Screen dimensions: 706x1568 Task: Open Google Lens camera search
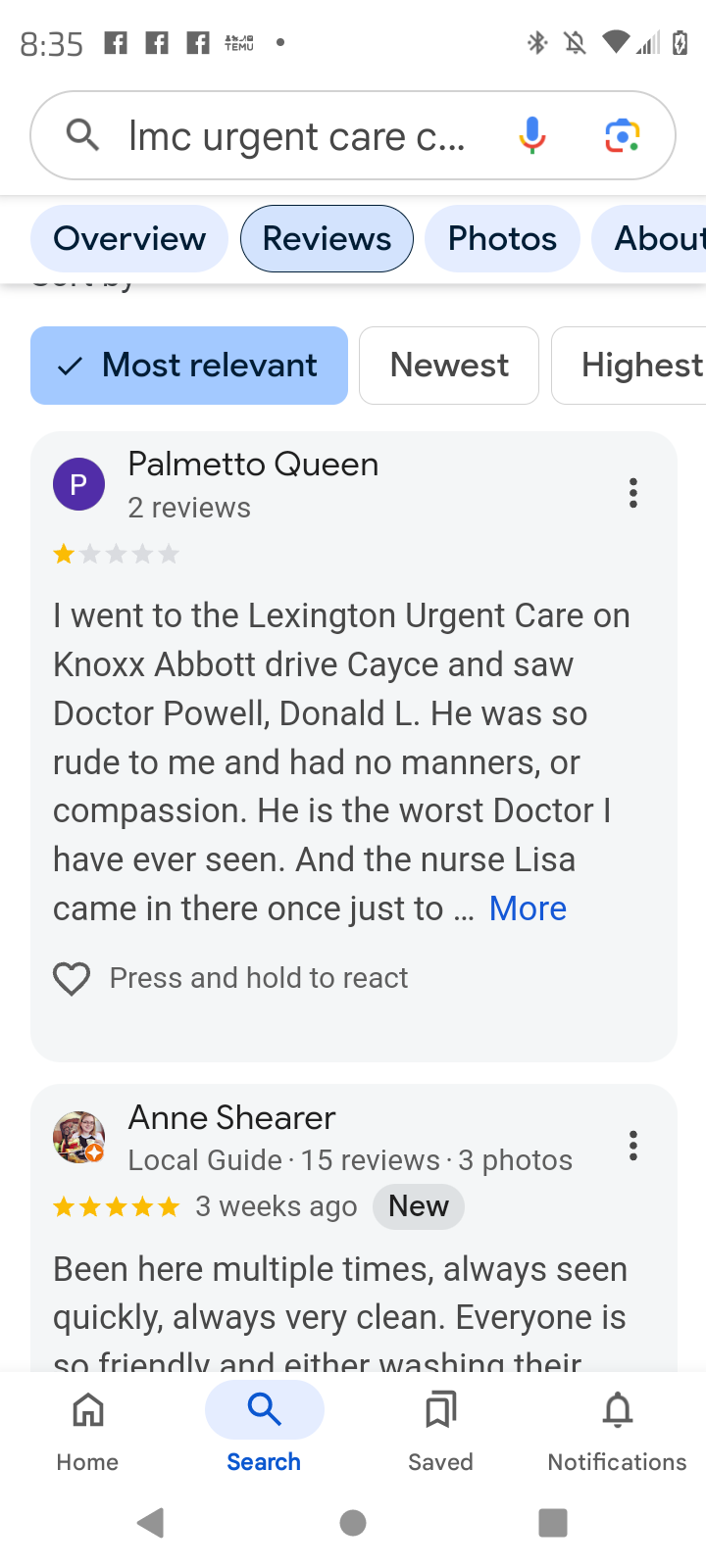click(622, 136)
